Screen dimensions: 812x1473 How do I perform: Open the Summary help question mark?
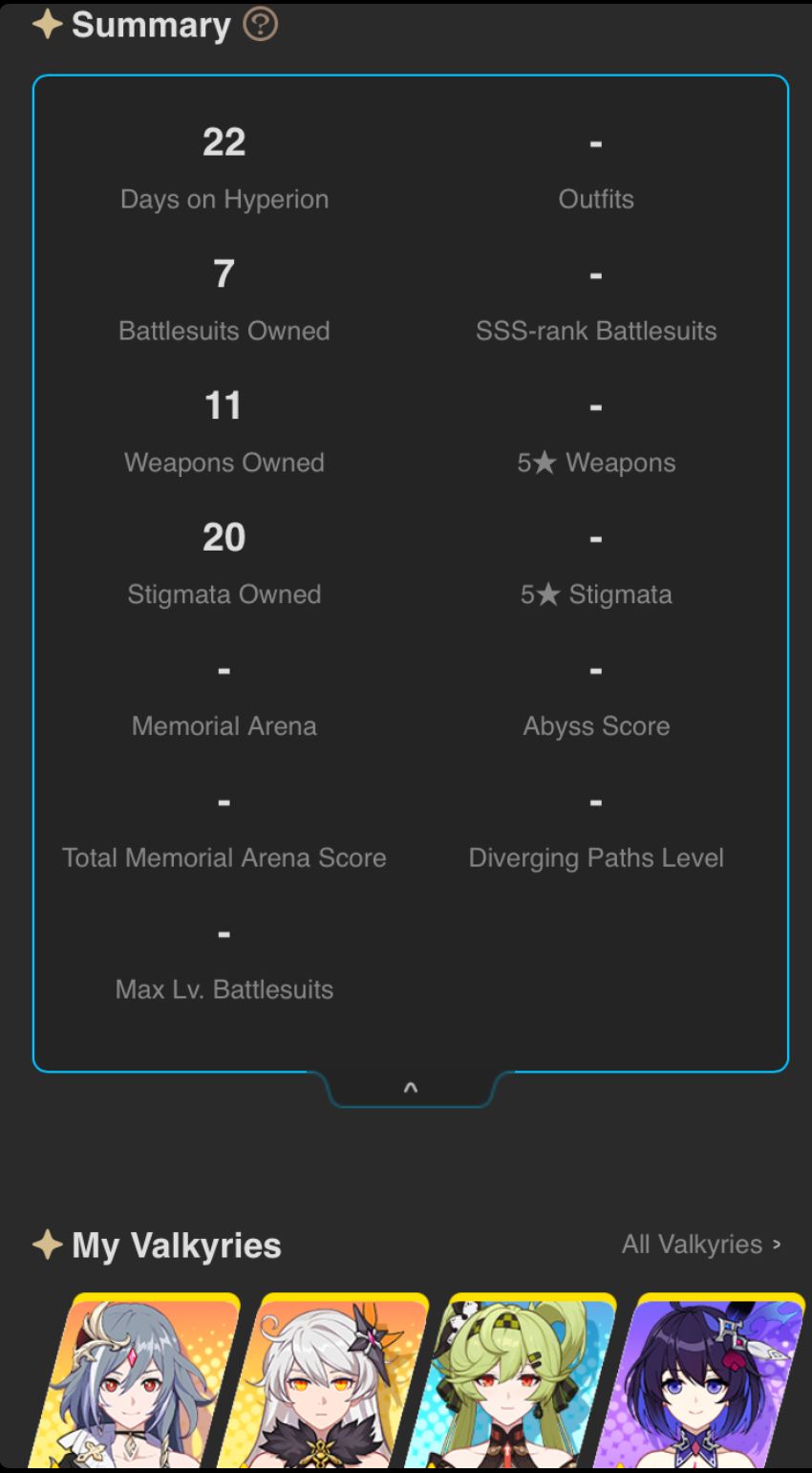pyautogui.click(x=260, y=25)
